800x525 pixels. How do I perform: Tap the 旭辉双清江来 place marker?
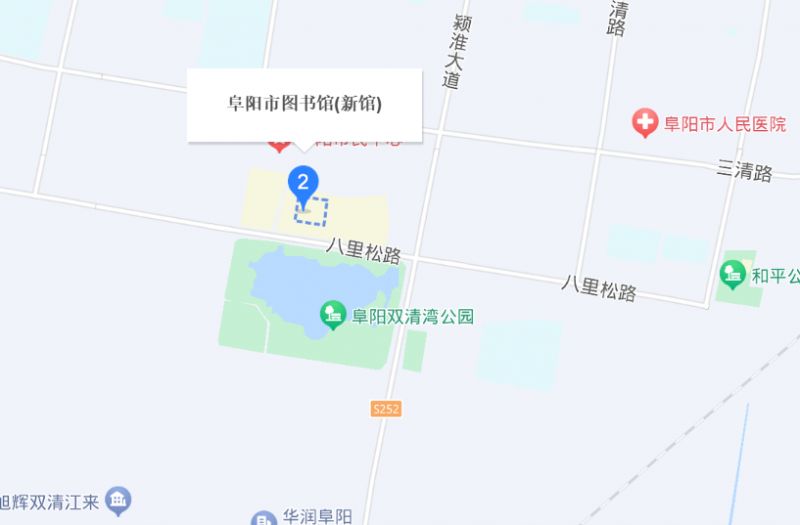tap(119, 498)
